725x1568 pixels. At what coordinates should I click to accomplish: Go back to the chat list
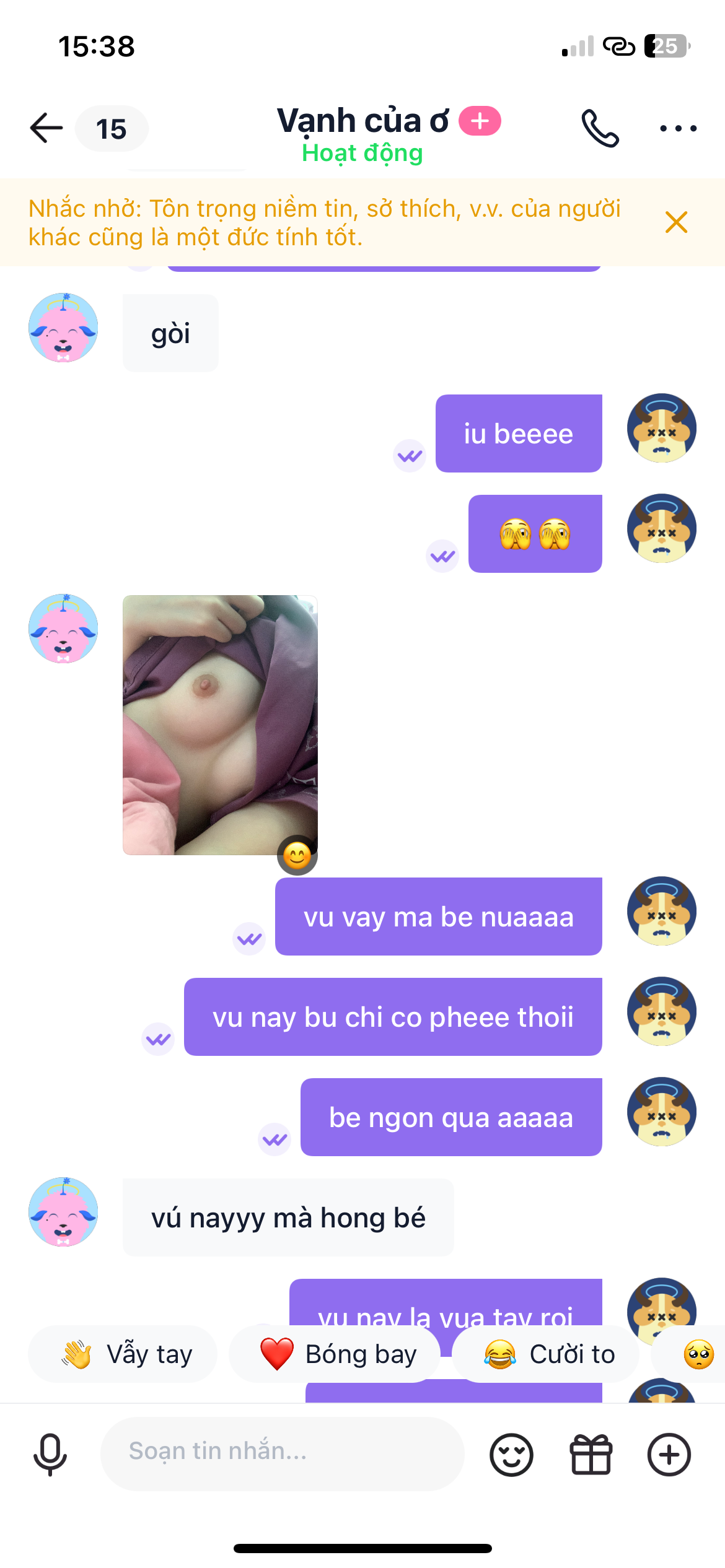(x=46, y=128)
